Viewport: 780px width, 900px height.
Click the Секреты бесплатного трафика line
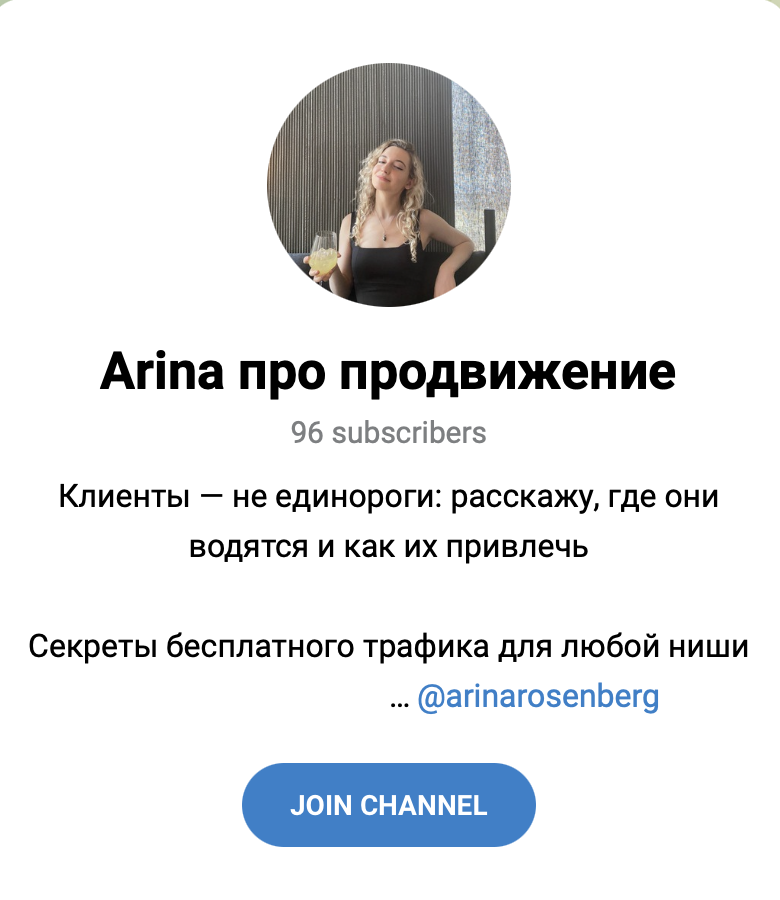pyautogui.click(x=390, y=646)
